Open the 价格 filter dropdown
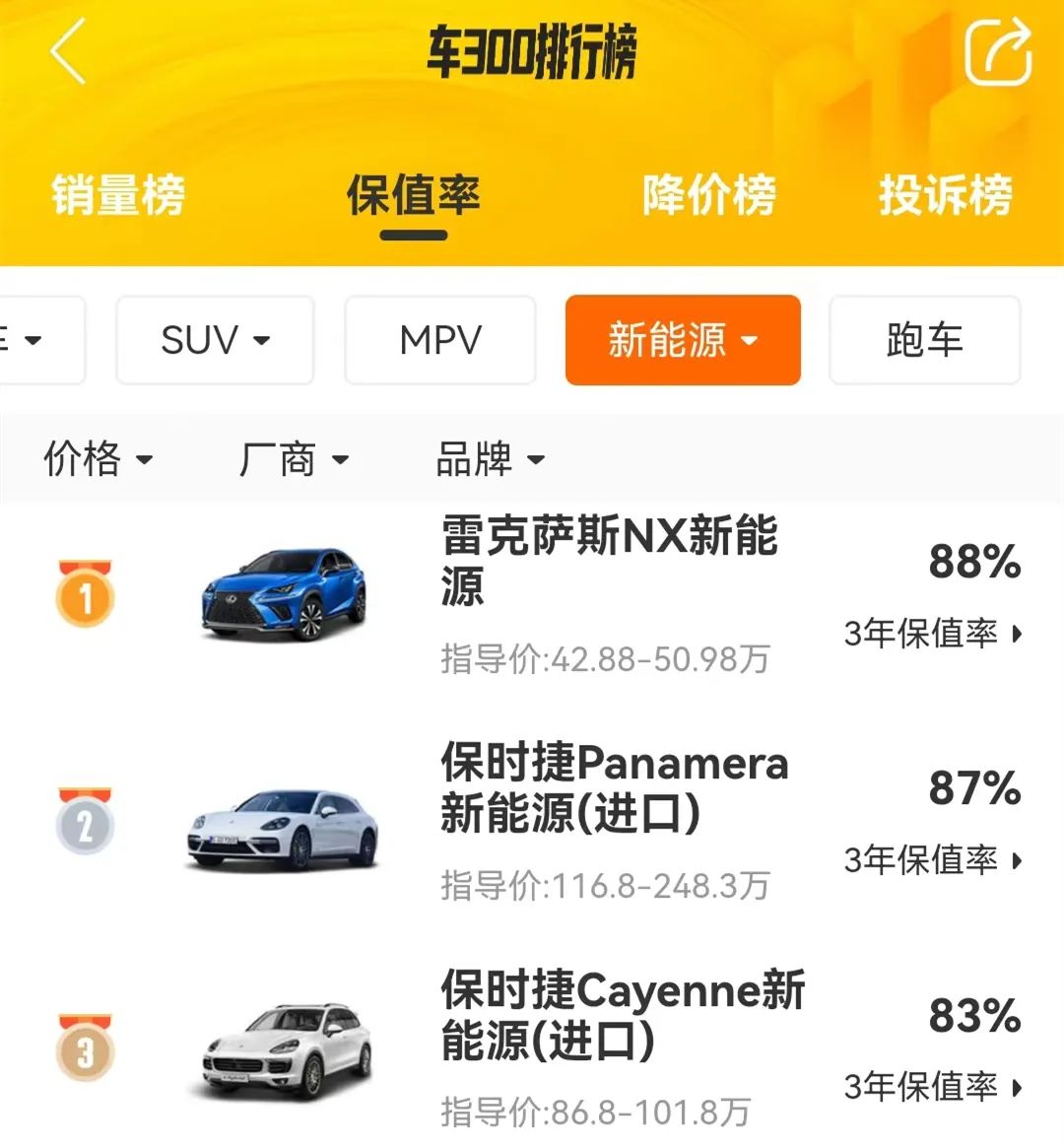The height and width of the screenshot is (1145, 1064). click(99, 459)
